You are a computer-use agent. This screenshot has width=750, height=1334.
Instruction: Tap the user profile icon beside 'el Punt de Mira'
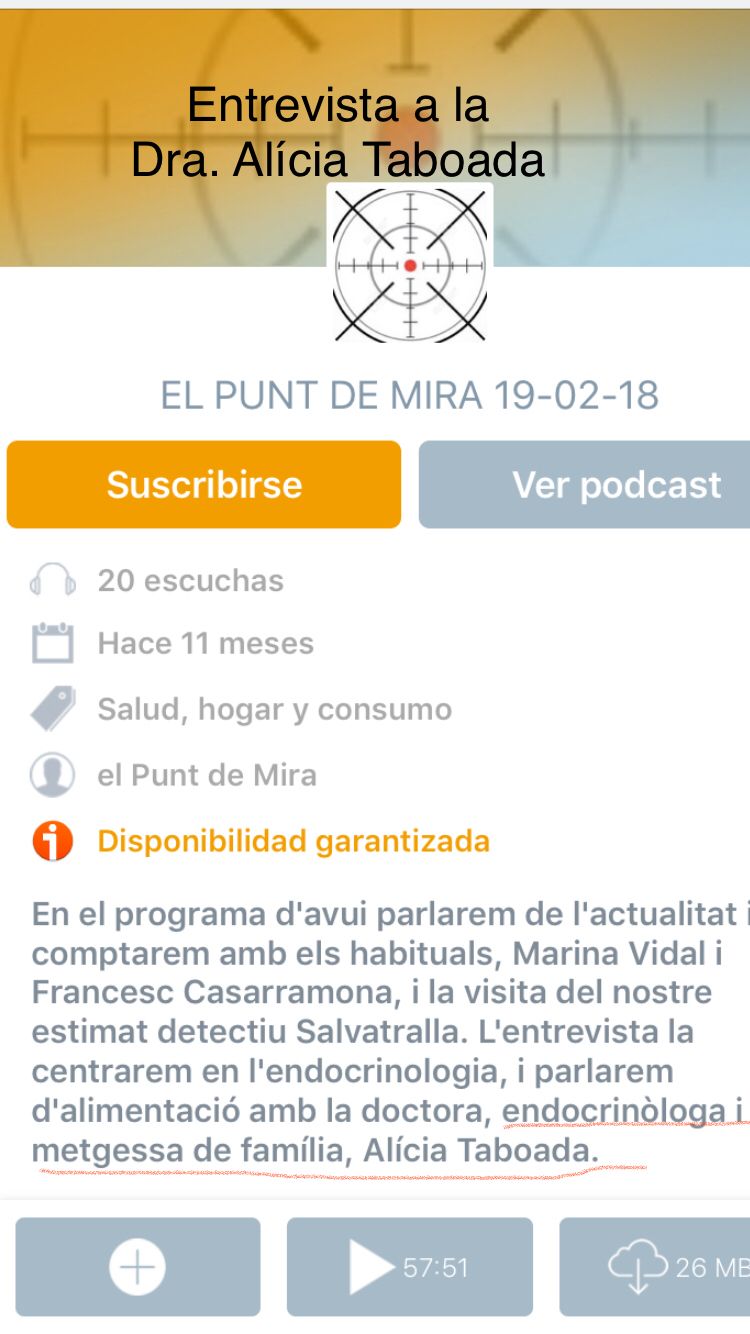click(53, 775)
